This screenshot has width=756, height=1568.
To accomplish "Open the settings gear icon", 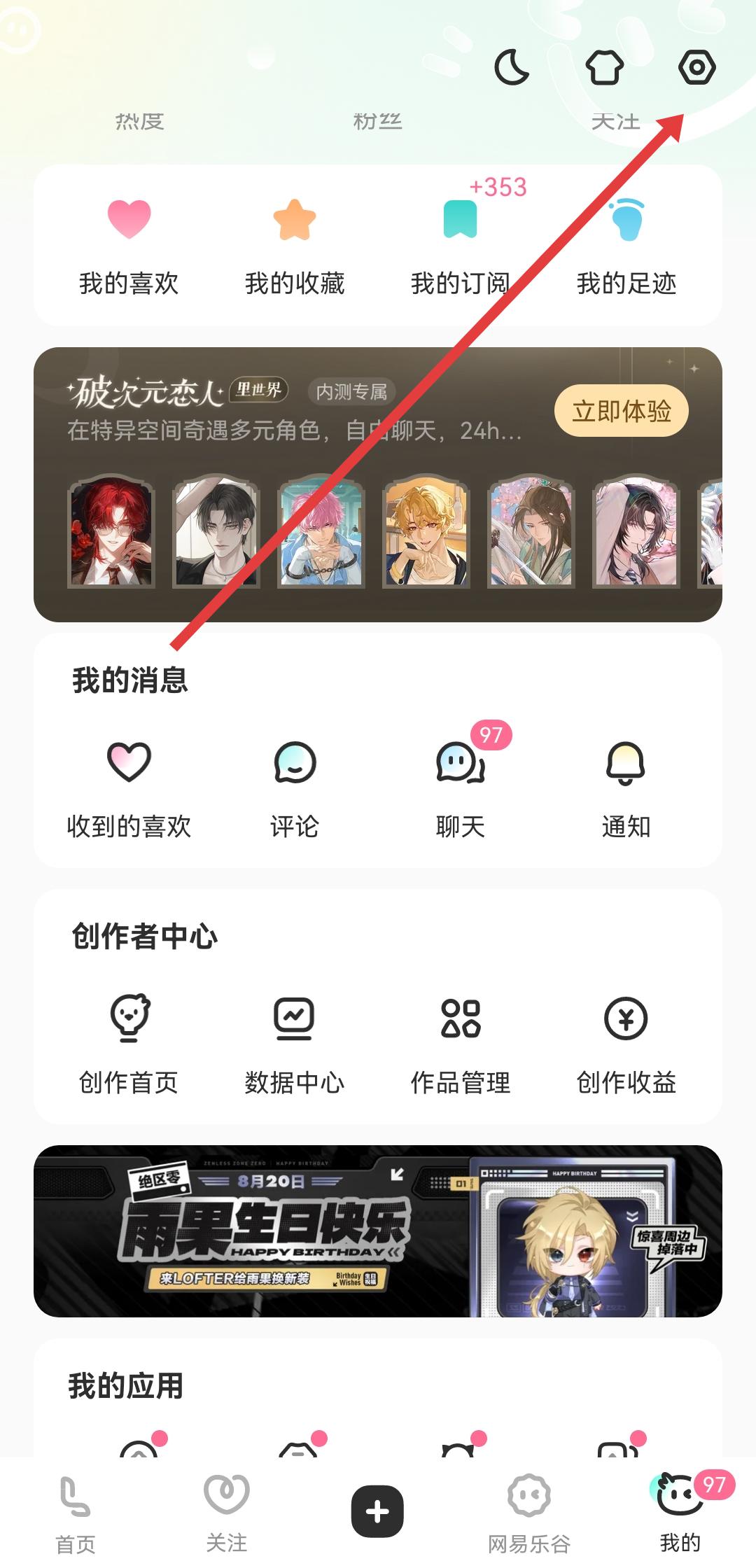I will (x=696, y=68).
